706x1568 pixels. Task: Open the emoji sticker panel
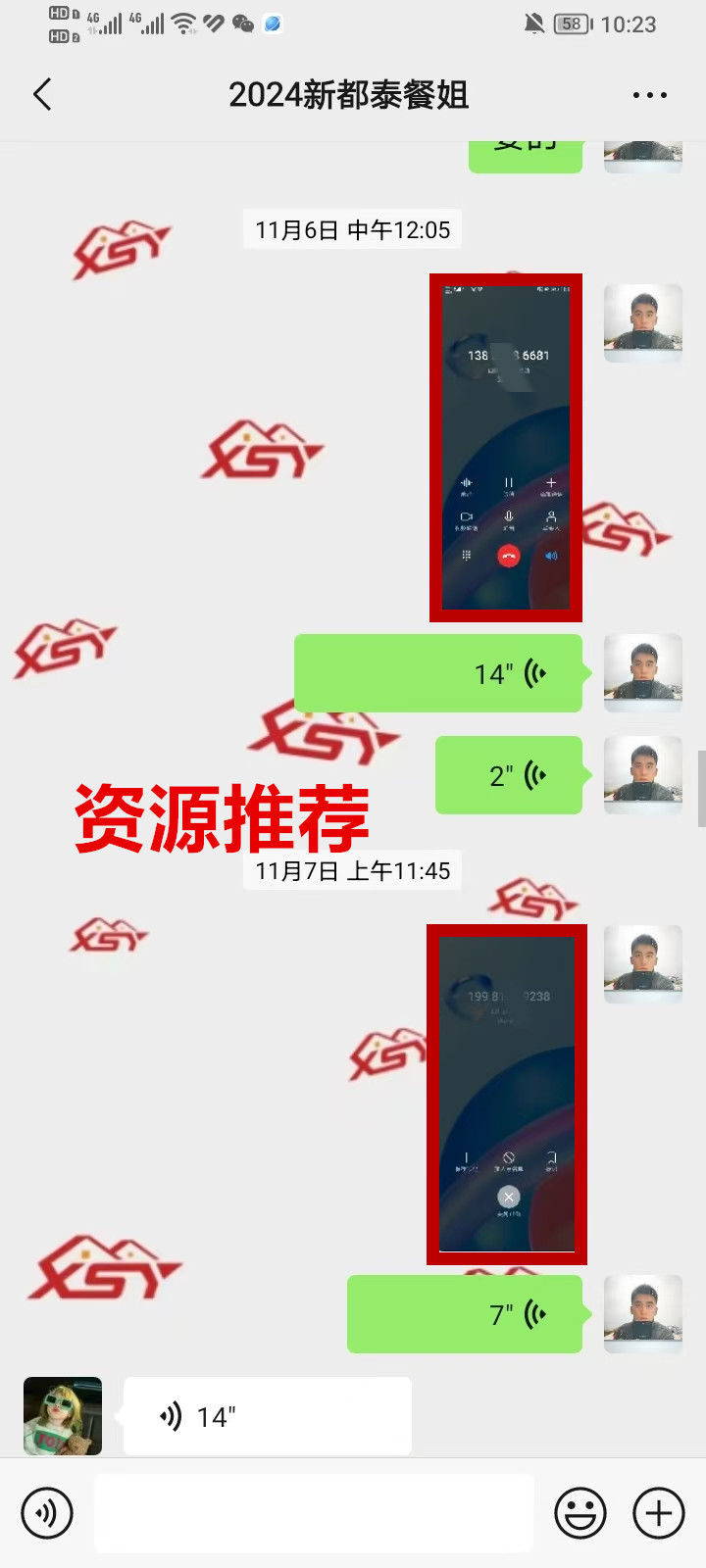[x=580, y=1513]
